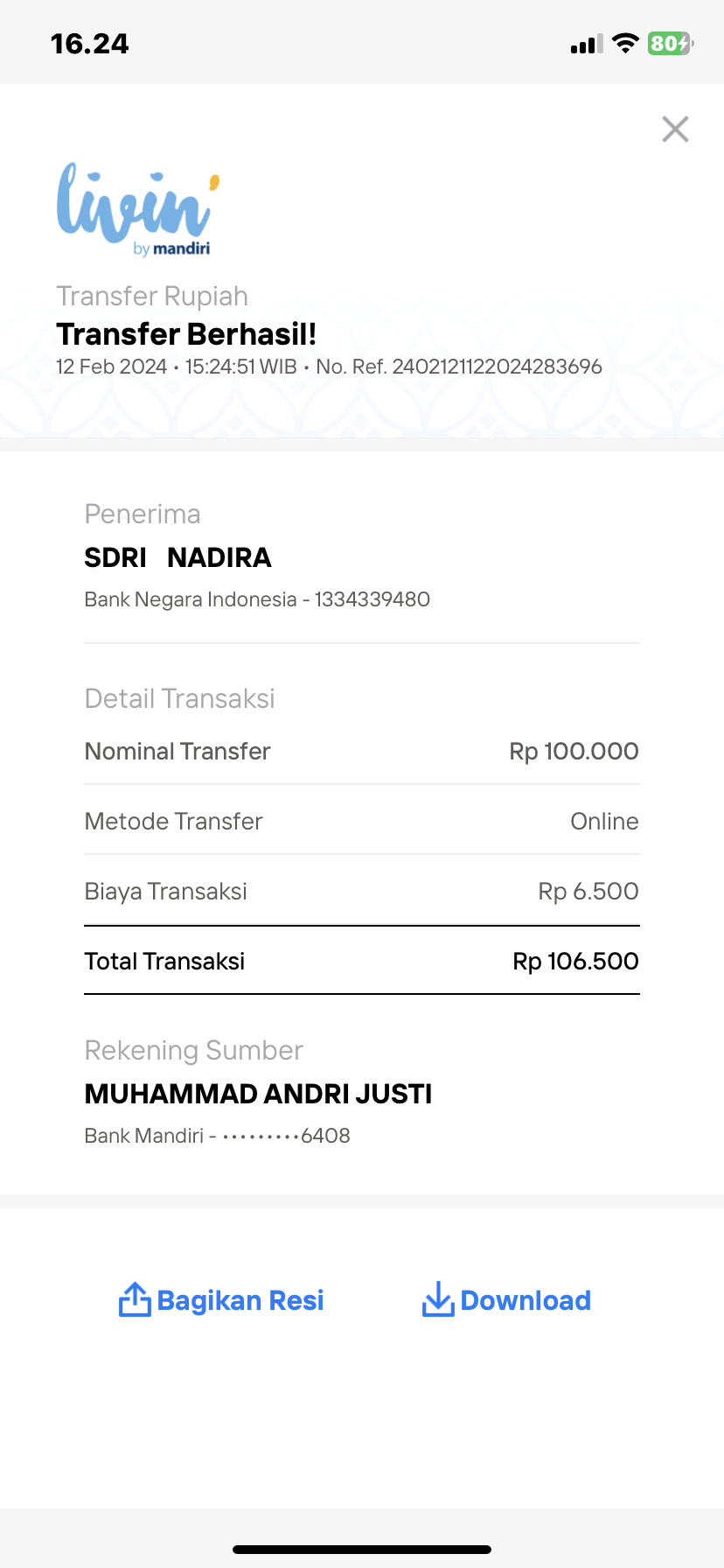Screen dimensions: 724x1568
Task: Download the transfer receipt
Action: click(x=506, y=1300)
